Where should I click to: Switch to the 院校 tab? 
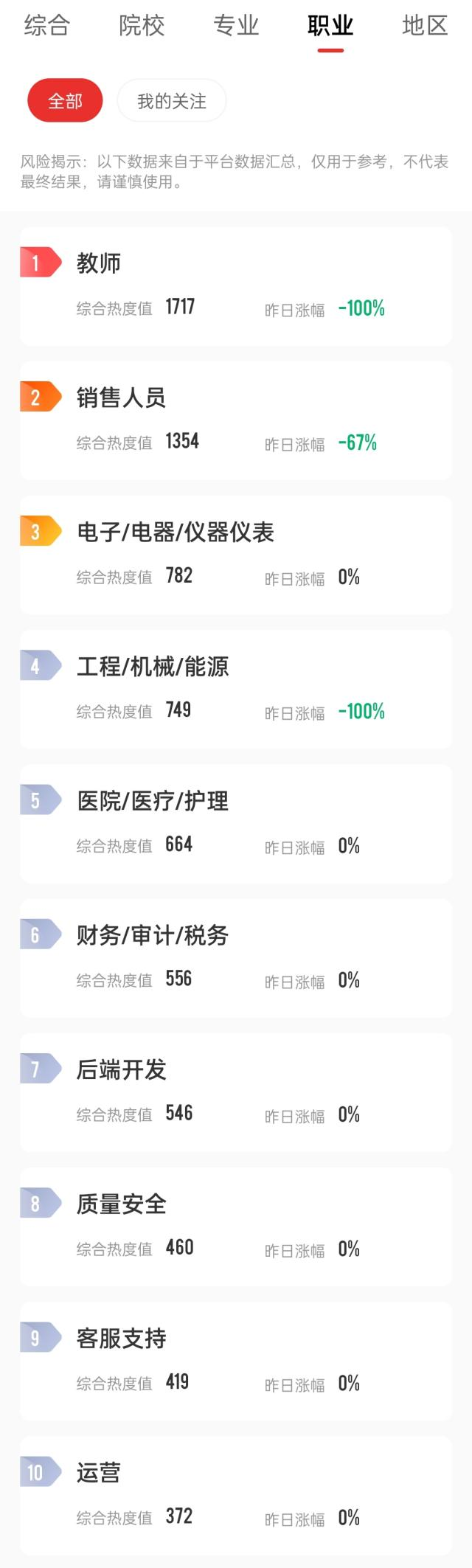coord(142,26)
